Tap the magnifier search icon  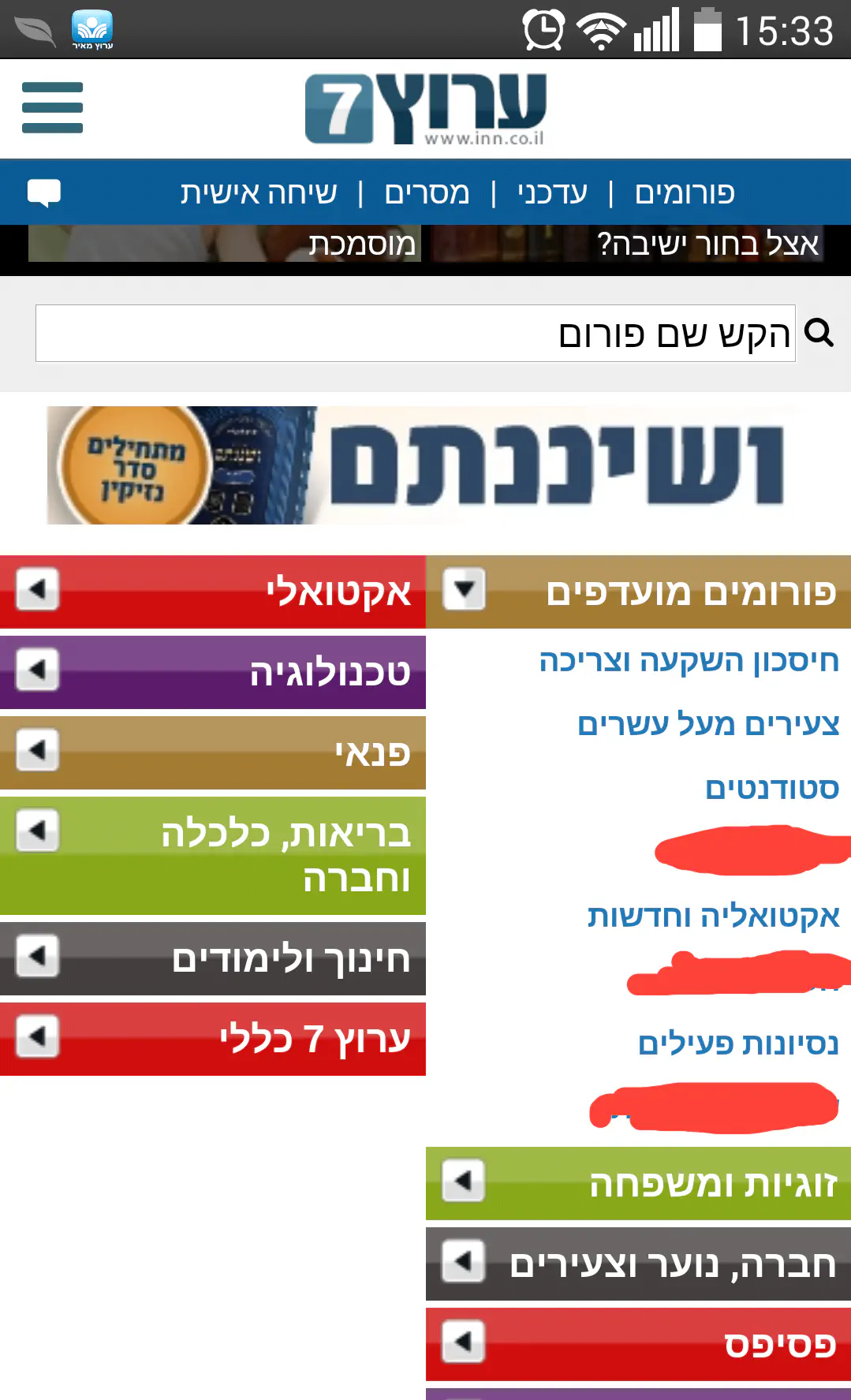pos(819,333)
